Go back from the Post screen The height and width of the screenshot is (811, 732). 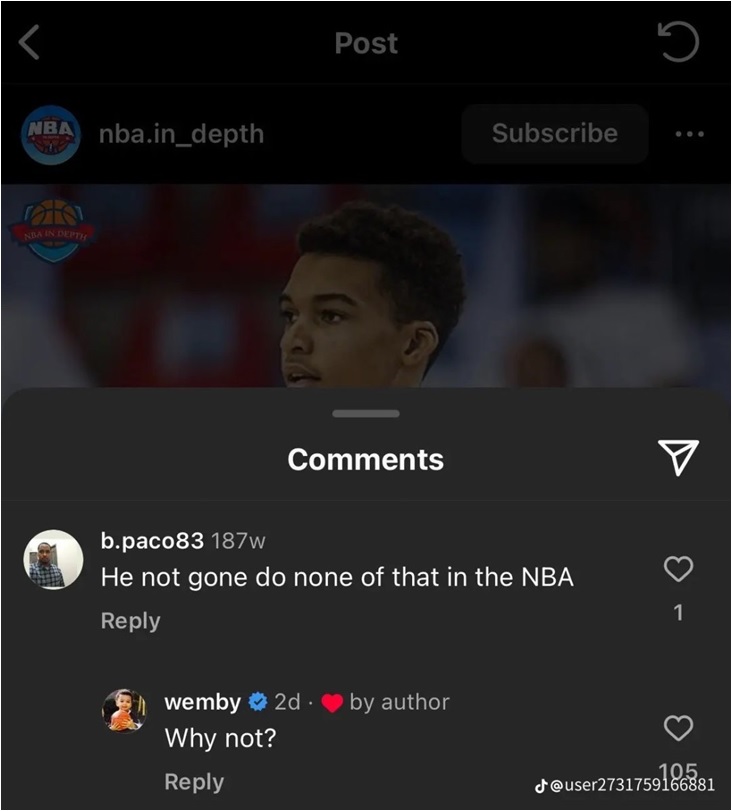30,43
